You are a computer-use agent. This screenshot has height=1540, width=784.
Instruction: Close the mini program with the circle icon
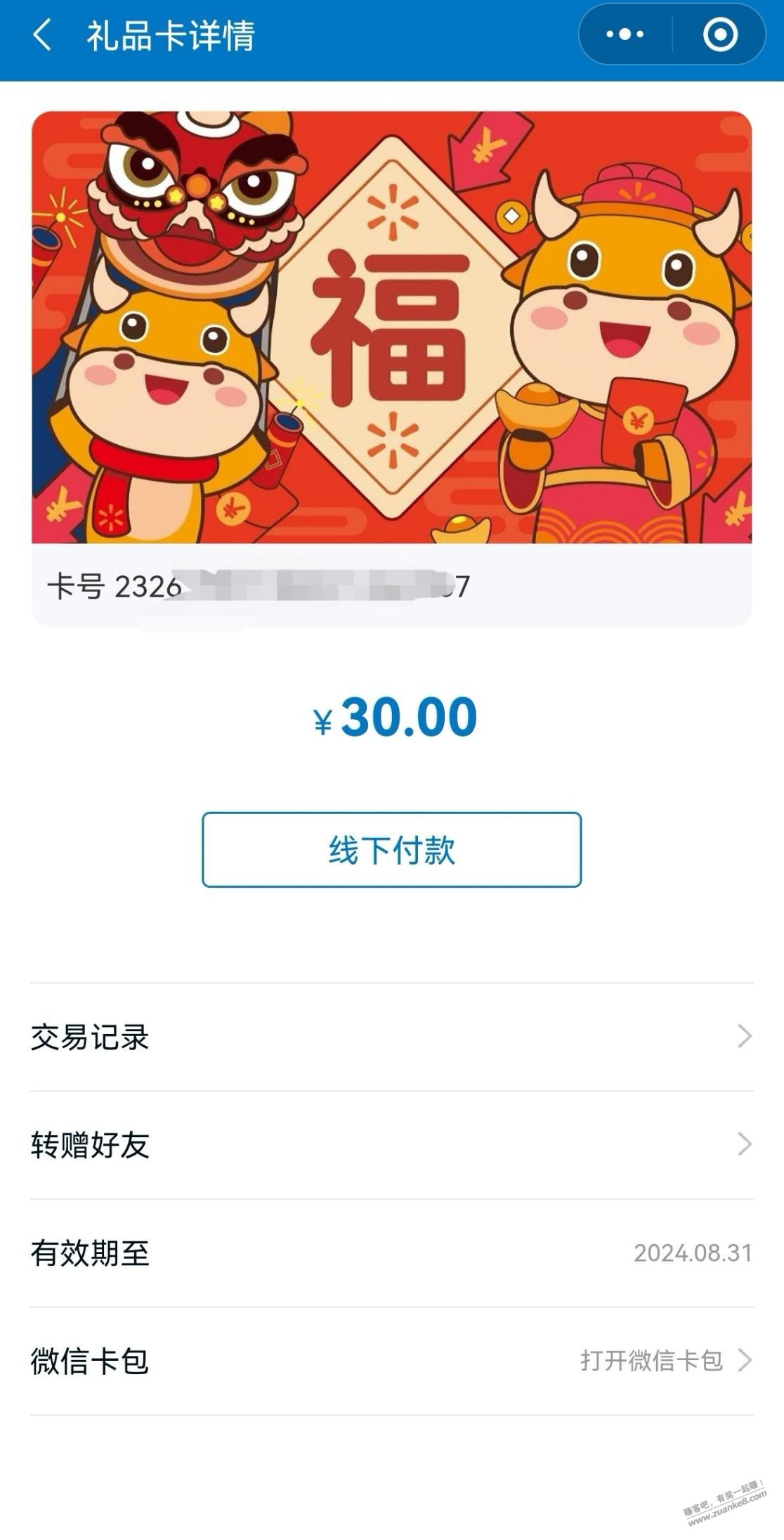point(719,34)
